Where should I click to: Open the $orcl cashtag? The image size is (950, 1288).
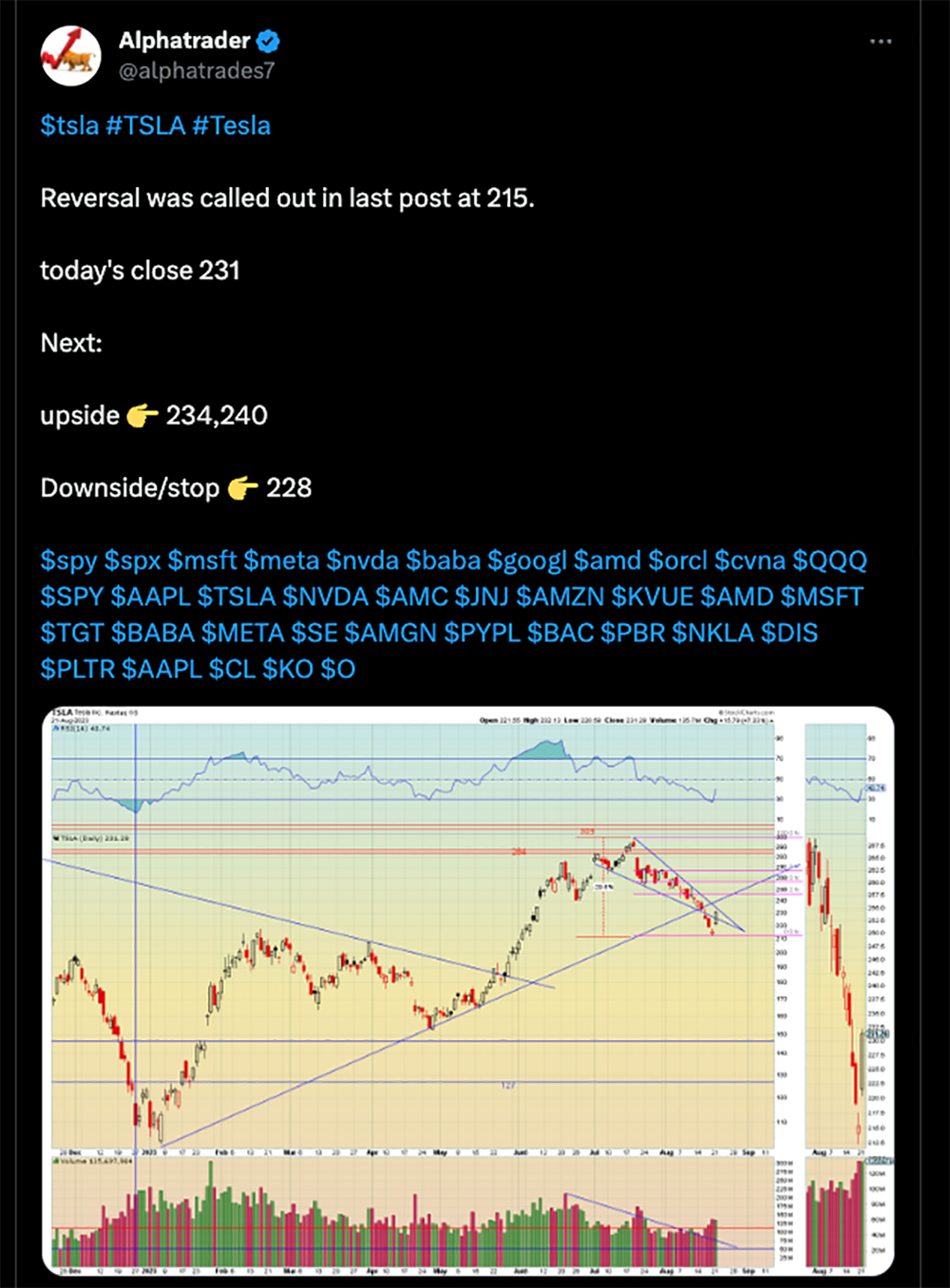coord(677,560)
